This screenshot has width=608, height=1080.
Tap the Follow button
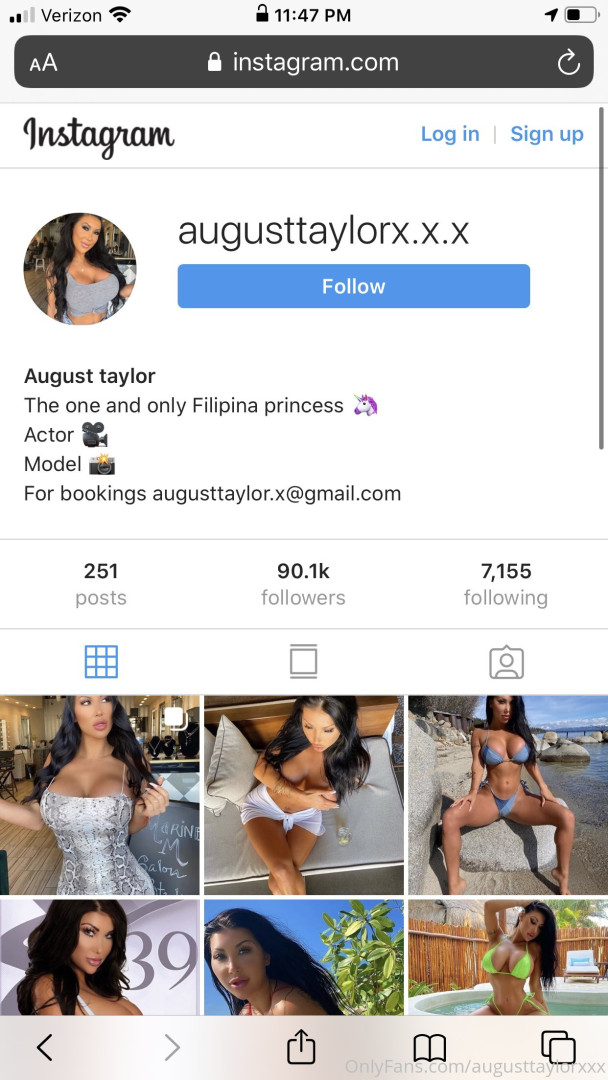click(x=353, y=286)
